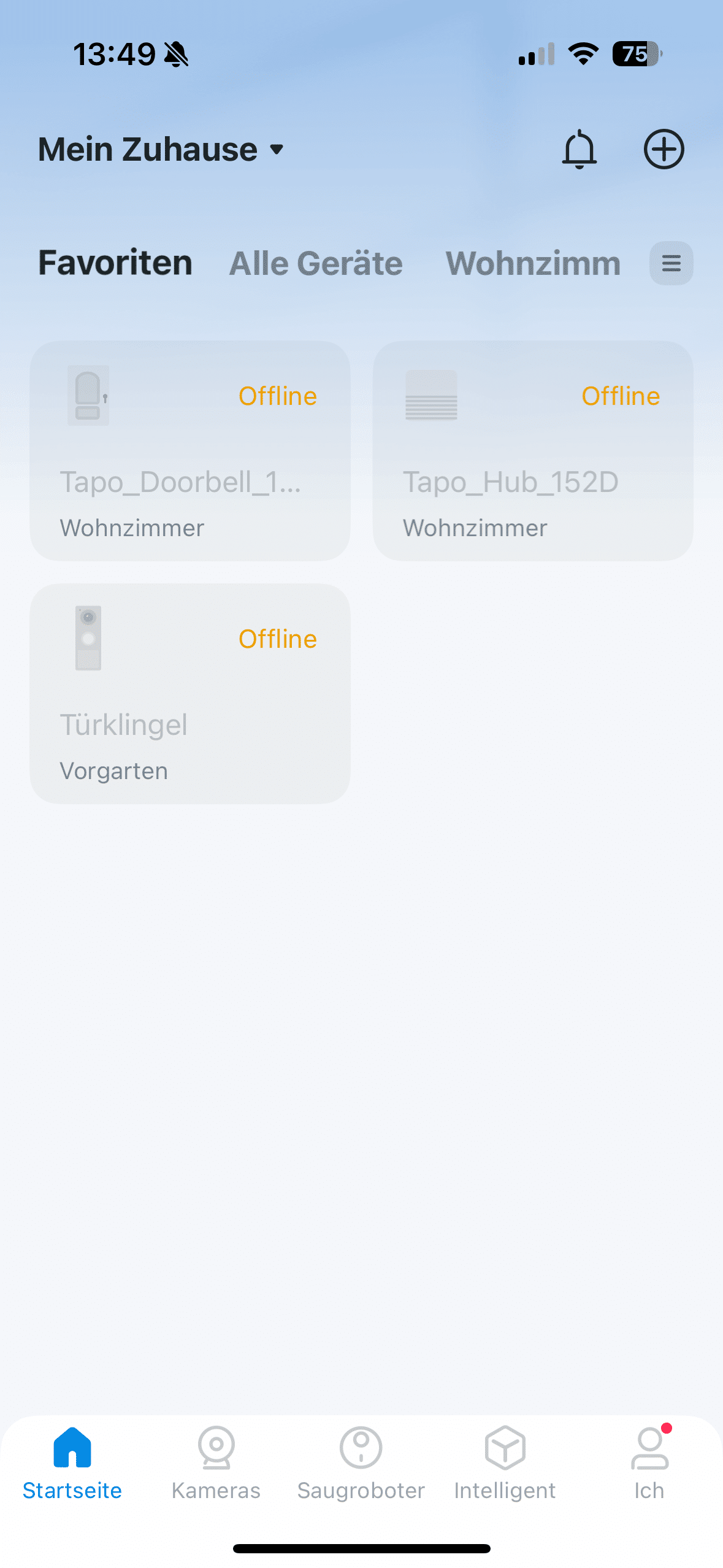Open the Tapo_Doorbell device card
The height and width of the screenshot is (1568, 723).
point(190,451)
